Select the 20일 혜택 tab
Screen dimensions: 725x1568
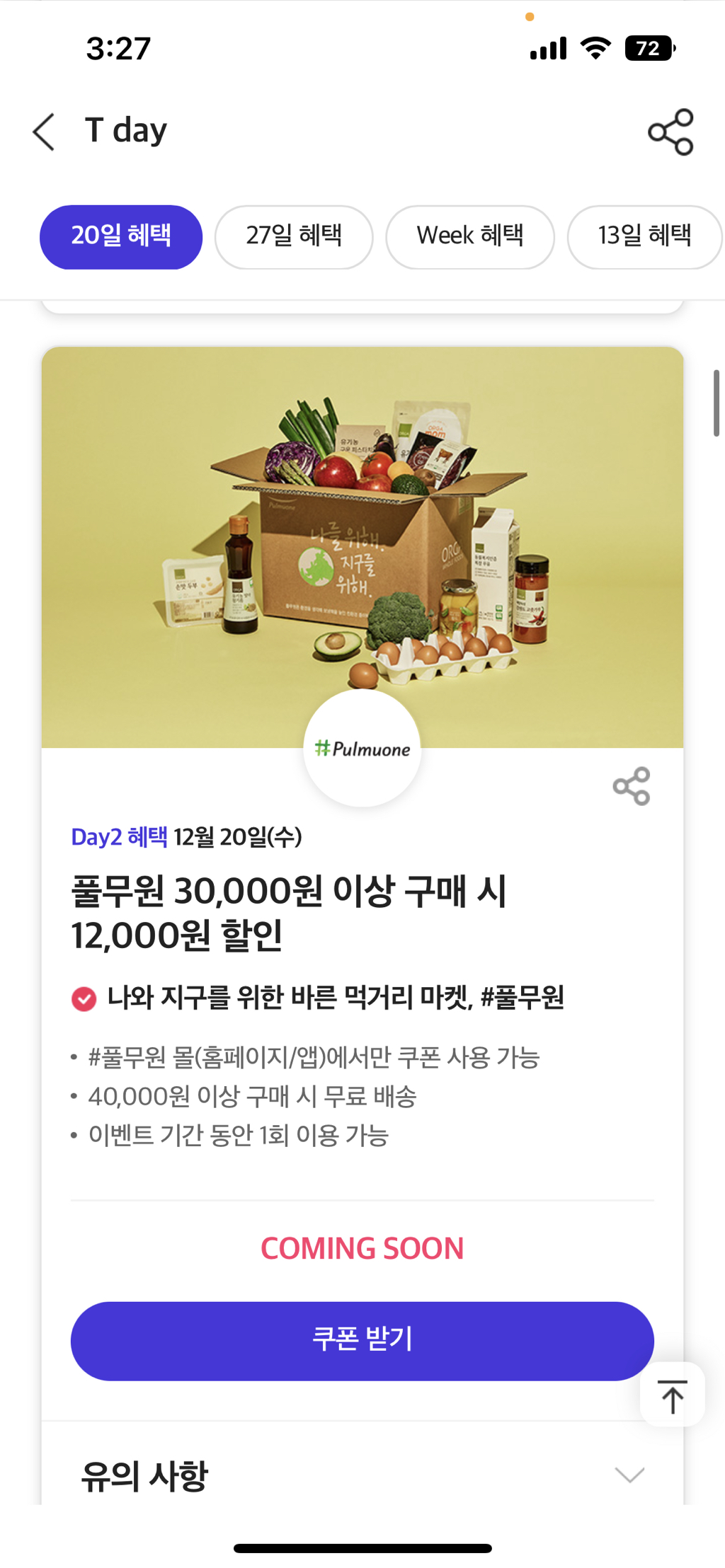(x=120, y=237)
